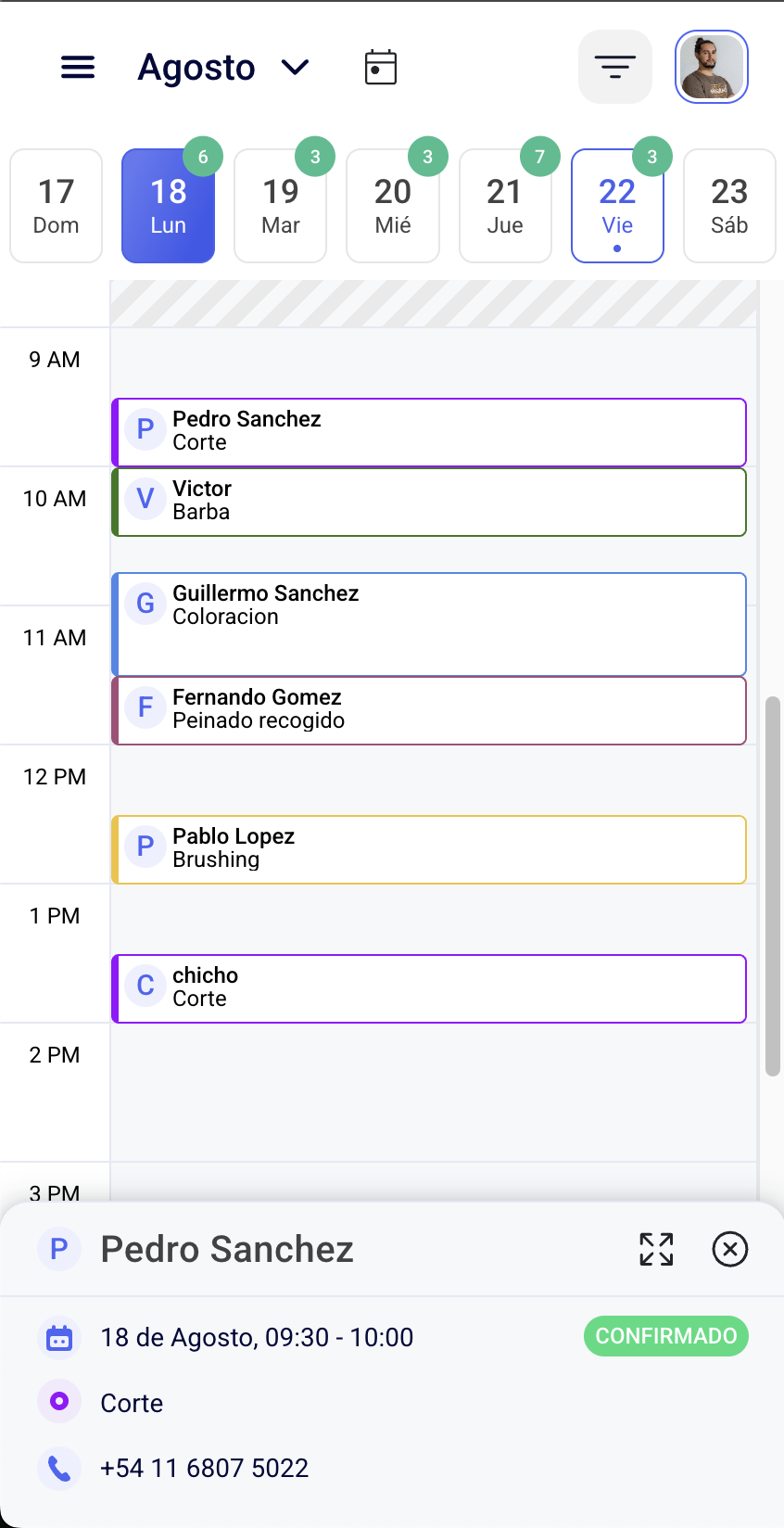Expand the Pedro Sanchez details panel

pos(656,1249)
